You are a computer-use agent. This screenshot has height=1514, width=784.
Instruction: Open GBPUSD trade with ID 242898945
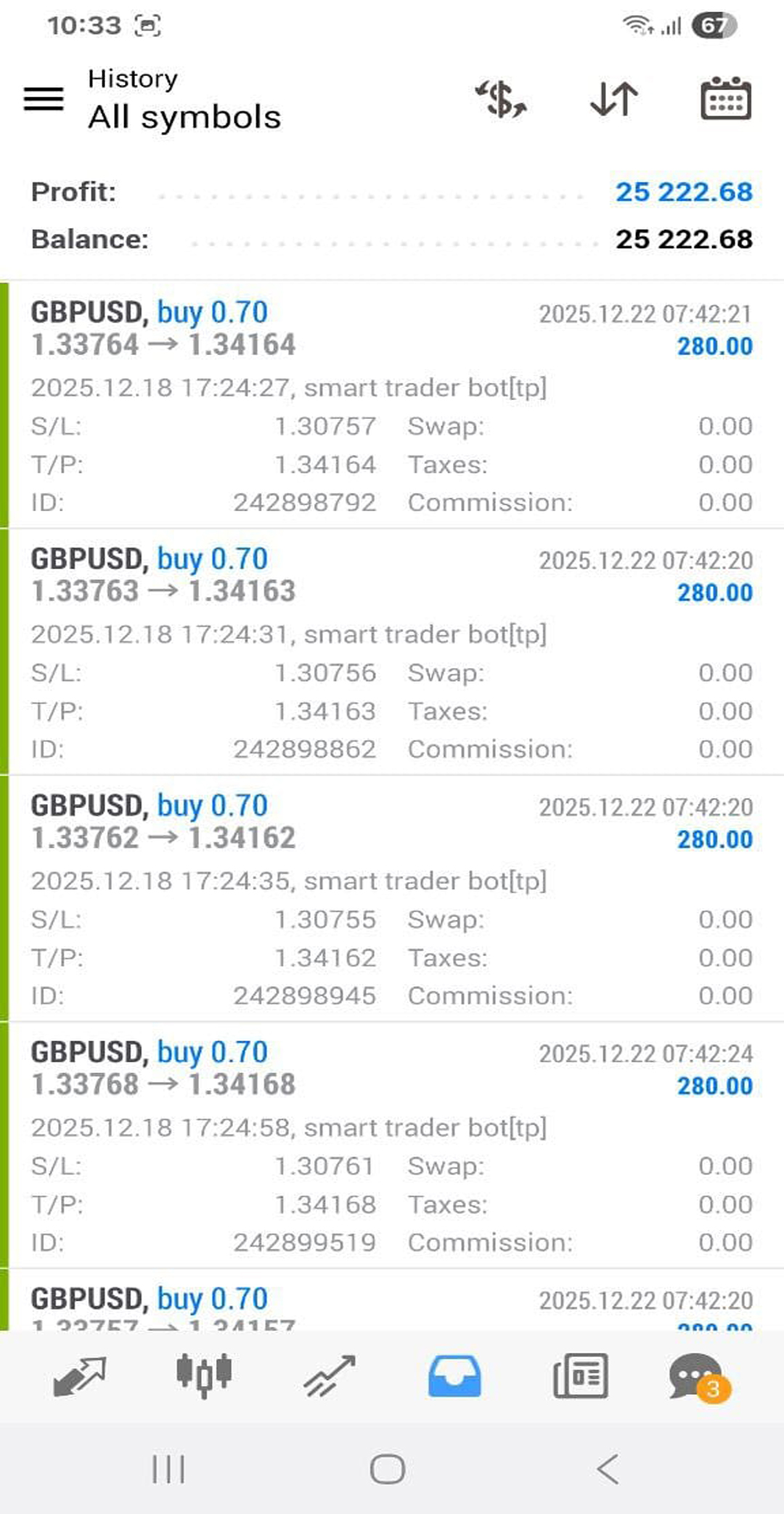(392, 899)
